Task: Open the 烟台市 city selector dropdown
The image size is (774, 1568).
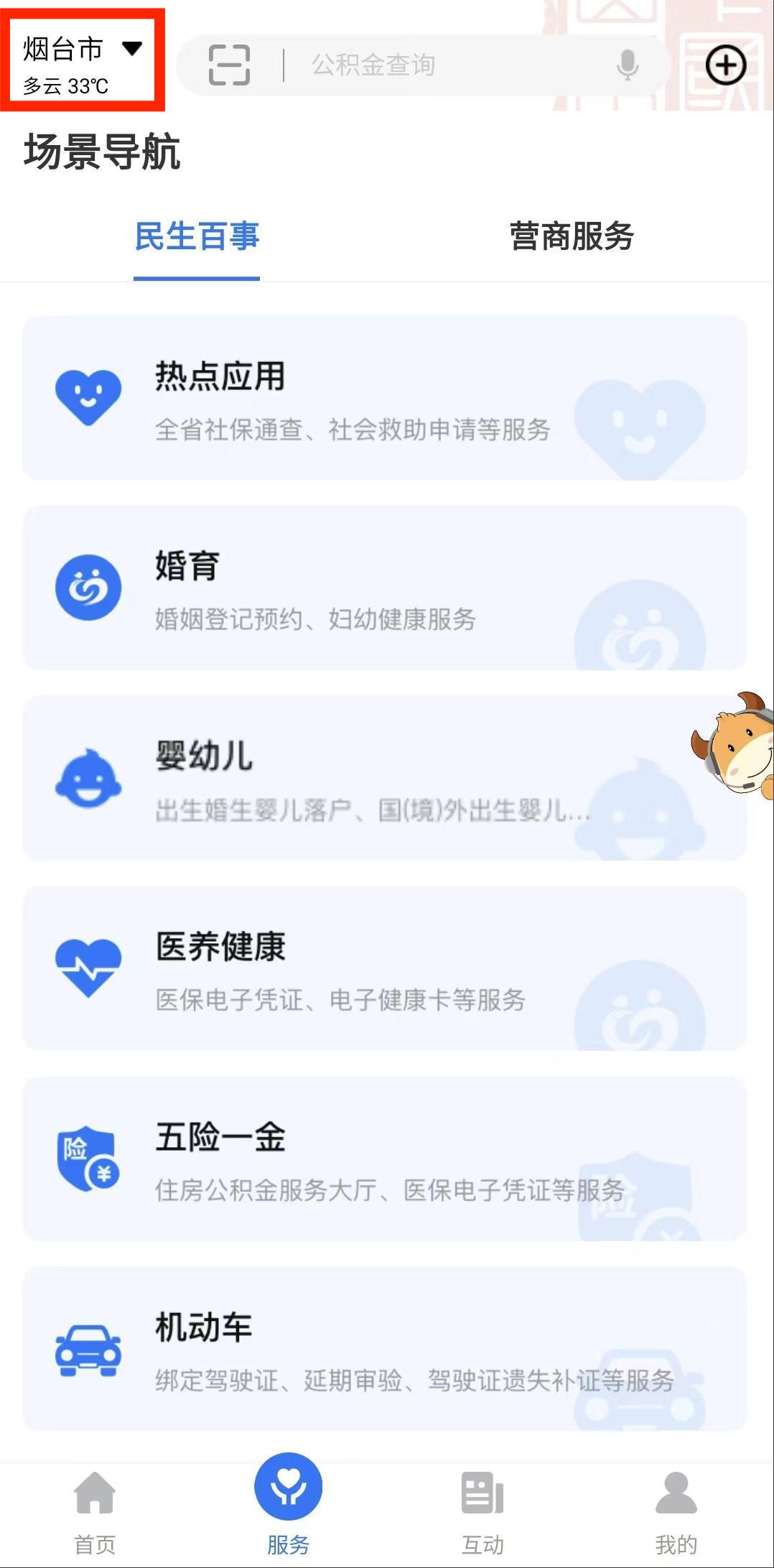Action: (x=82, y=50)
